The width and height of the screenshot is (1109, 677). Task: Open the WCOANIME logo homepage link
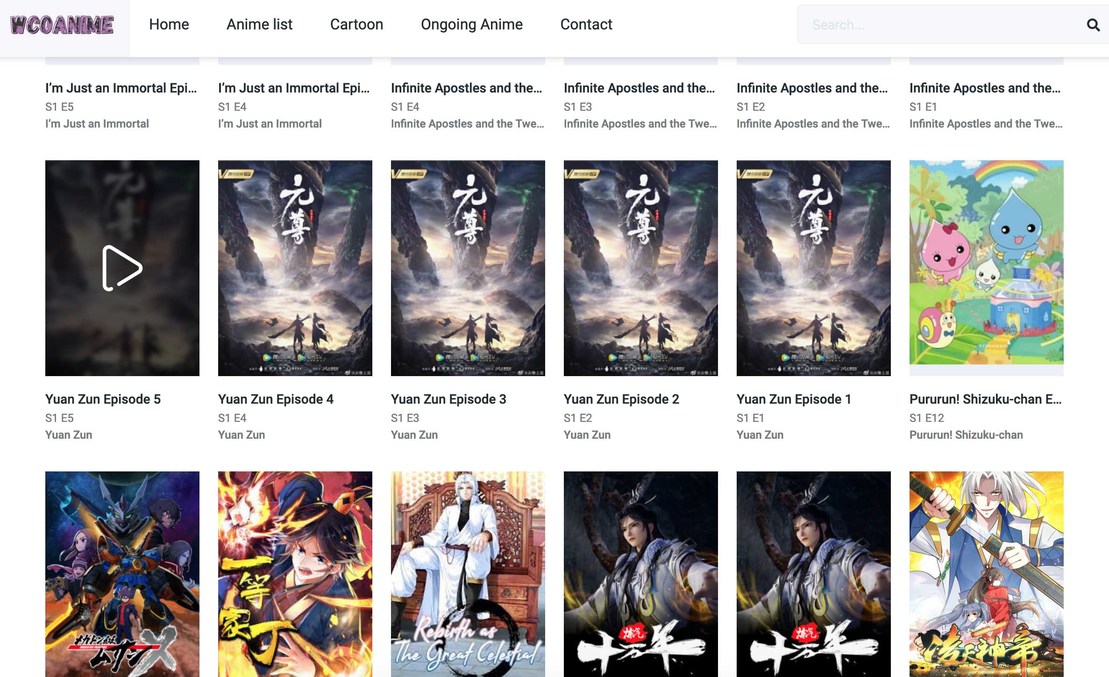62,25
